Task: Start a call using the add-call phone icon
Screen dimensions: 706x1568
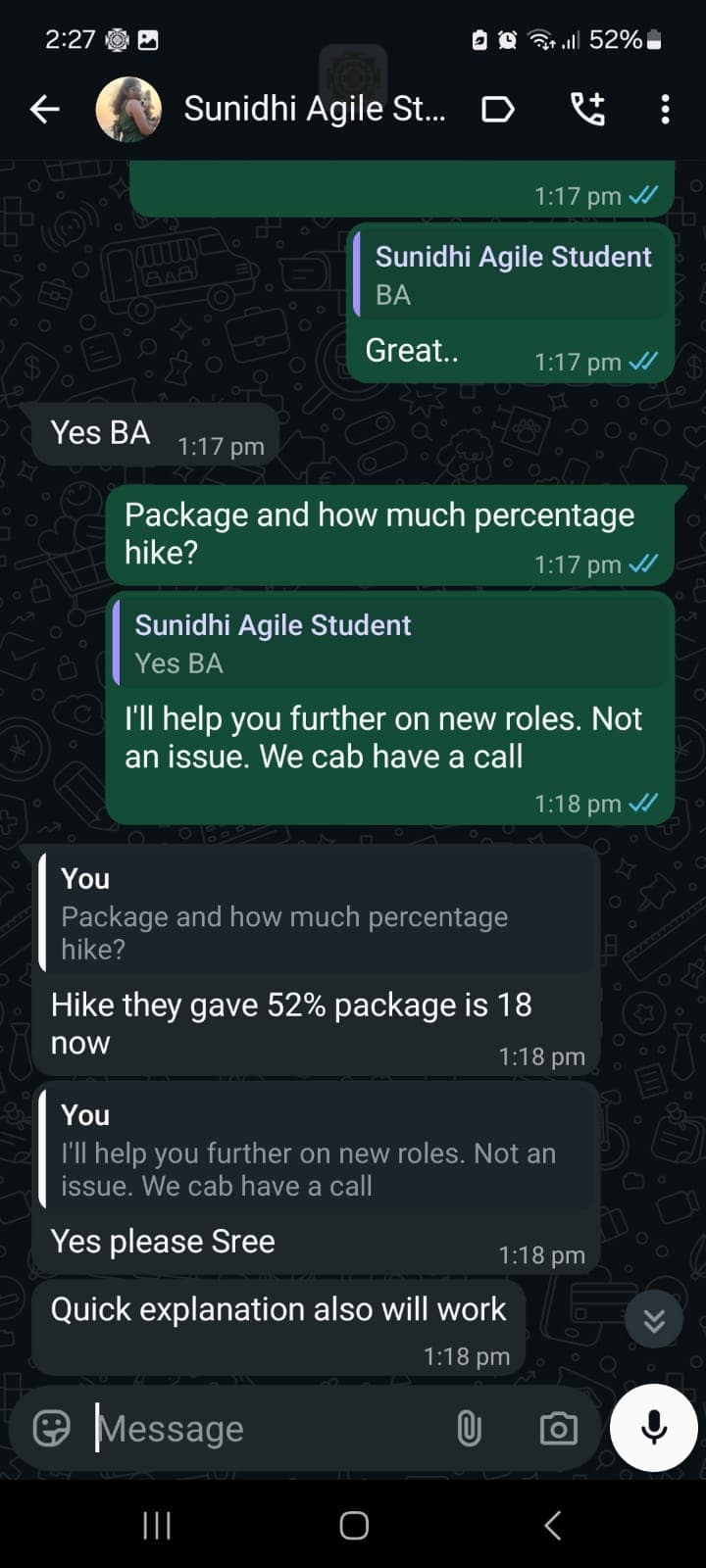Action: [586, 110]
